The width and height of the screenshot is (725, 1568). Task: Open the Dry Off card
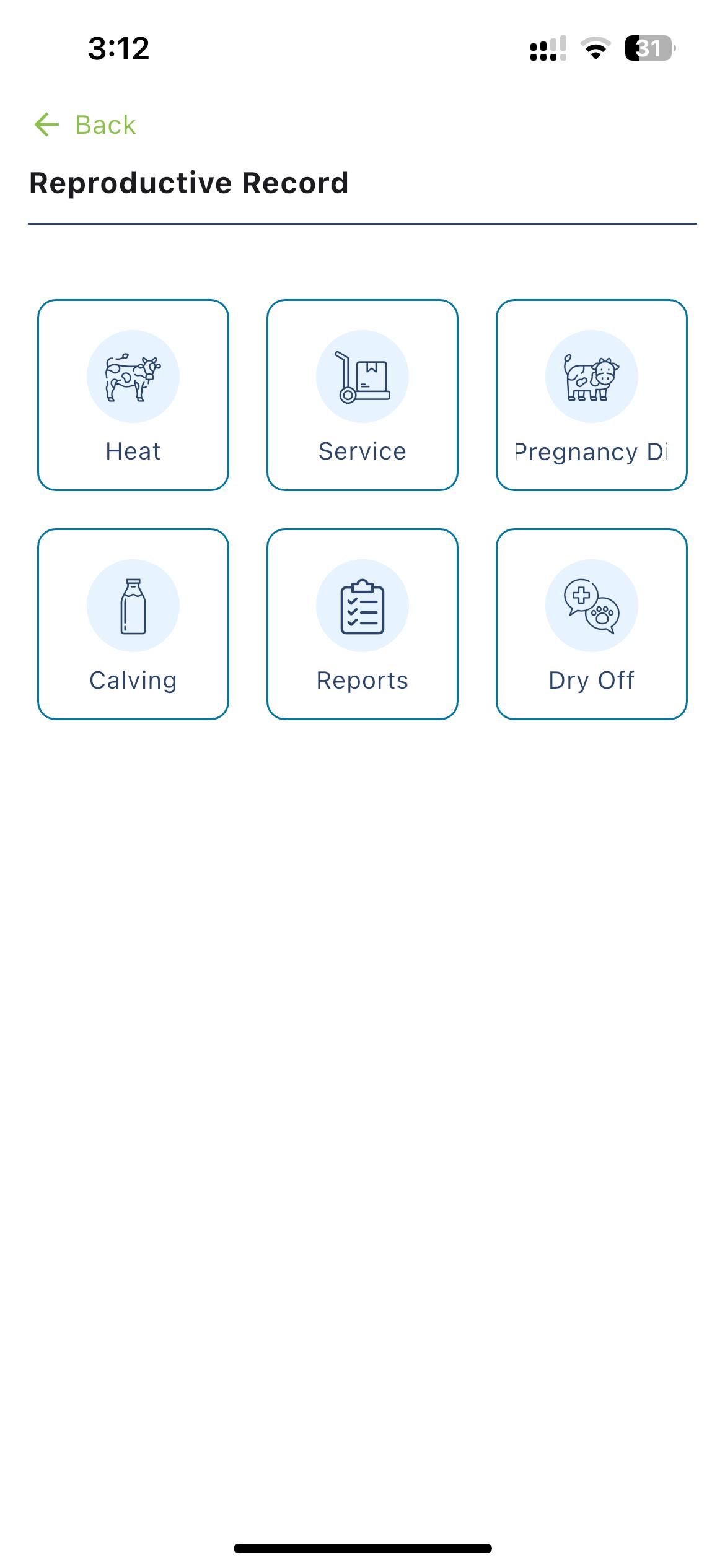click(x=592, y=624)
